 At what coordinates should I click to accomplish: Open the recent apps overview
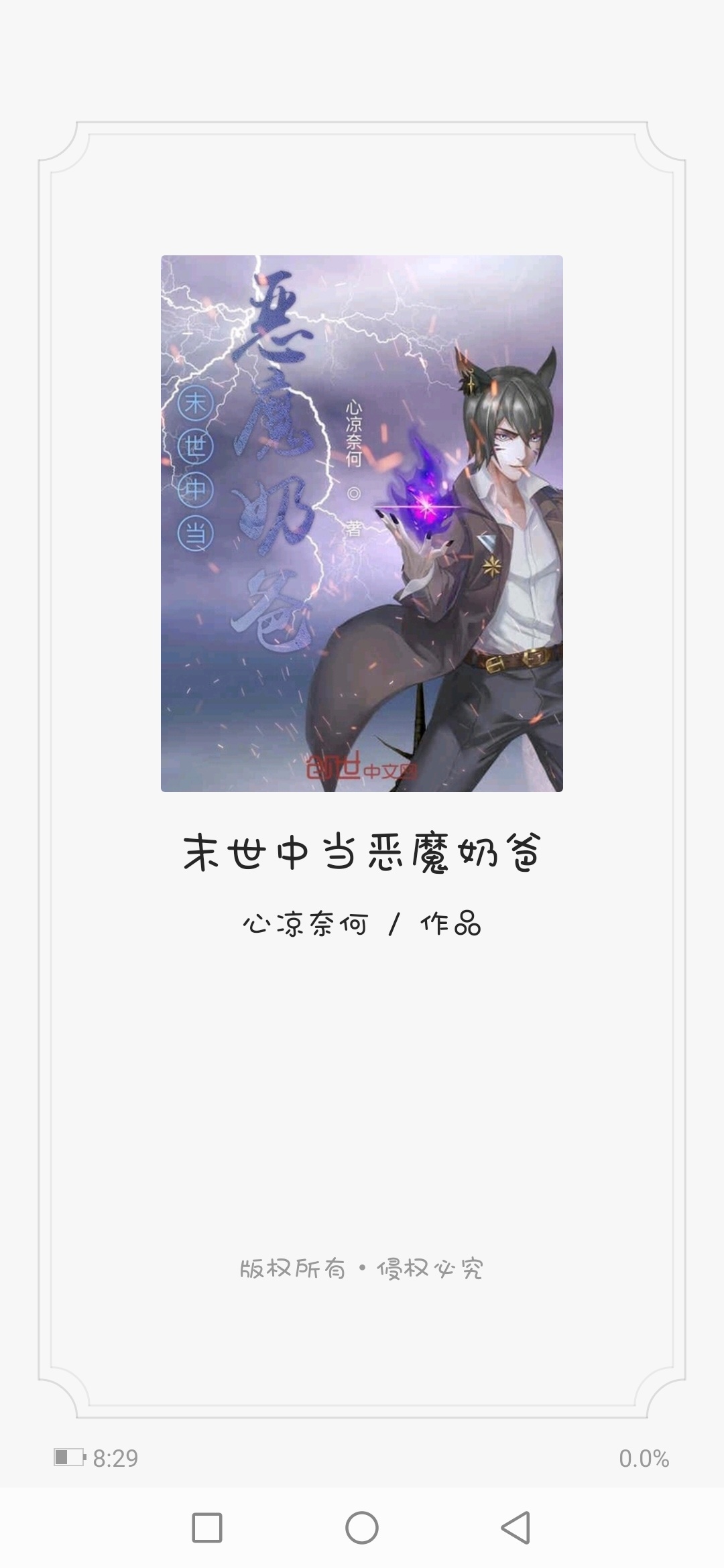[x=207, y=1528]
